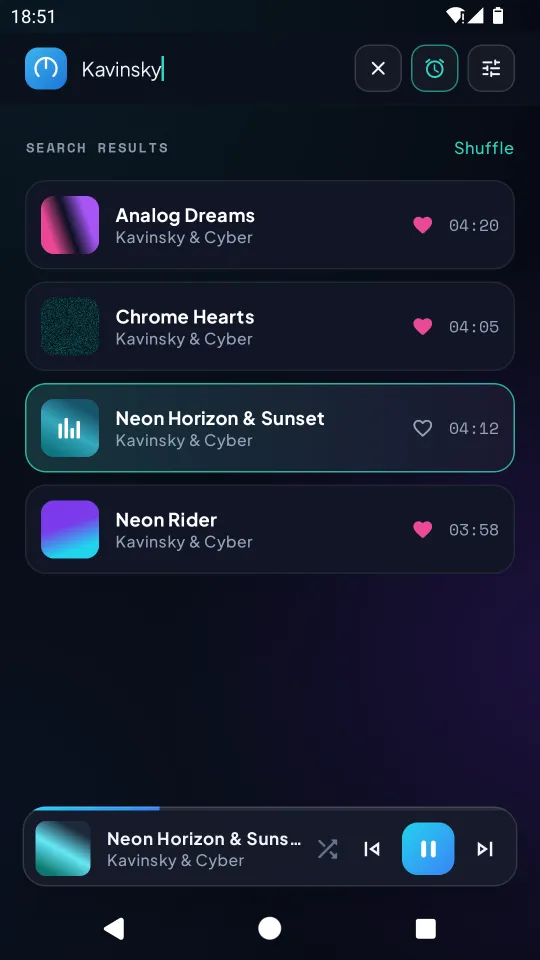
Task: Open the equalizer filter settings
Action: coord(491,69)
